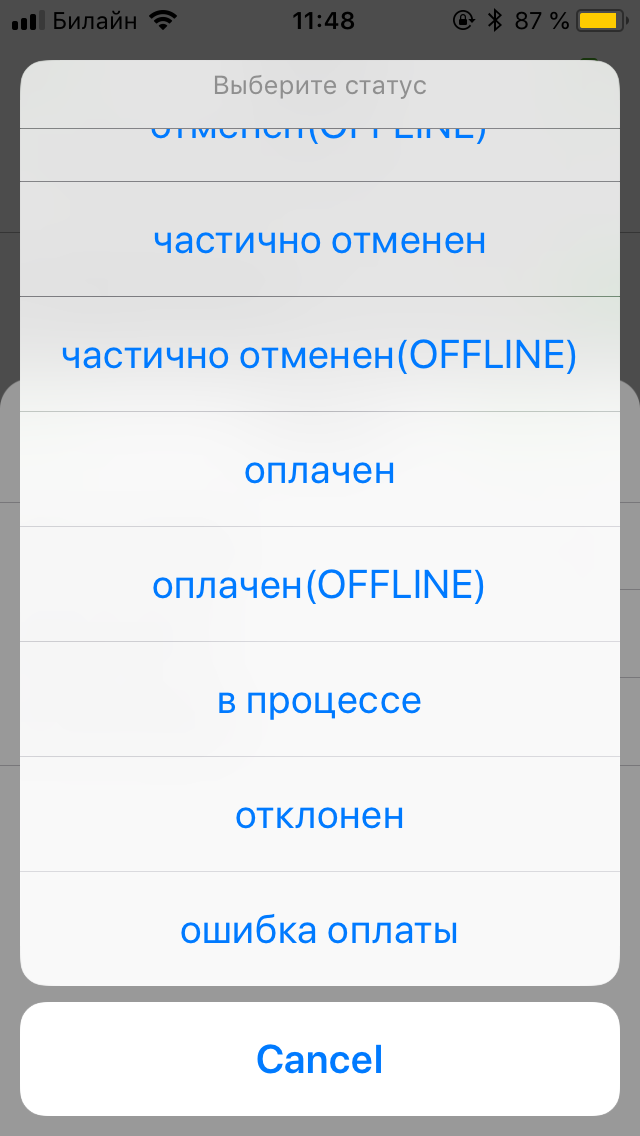The height and width of the screenshot is (1136, 640).
Task: Pick the «оплачен» status
Action: pos(320,470)
